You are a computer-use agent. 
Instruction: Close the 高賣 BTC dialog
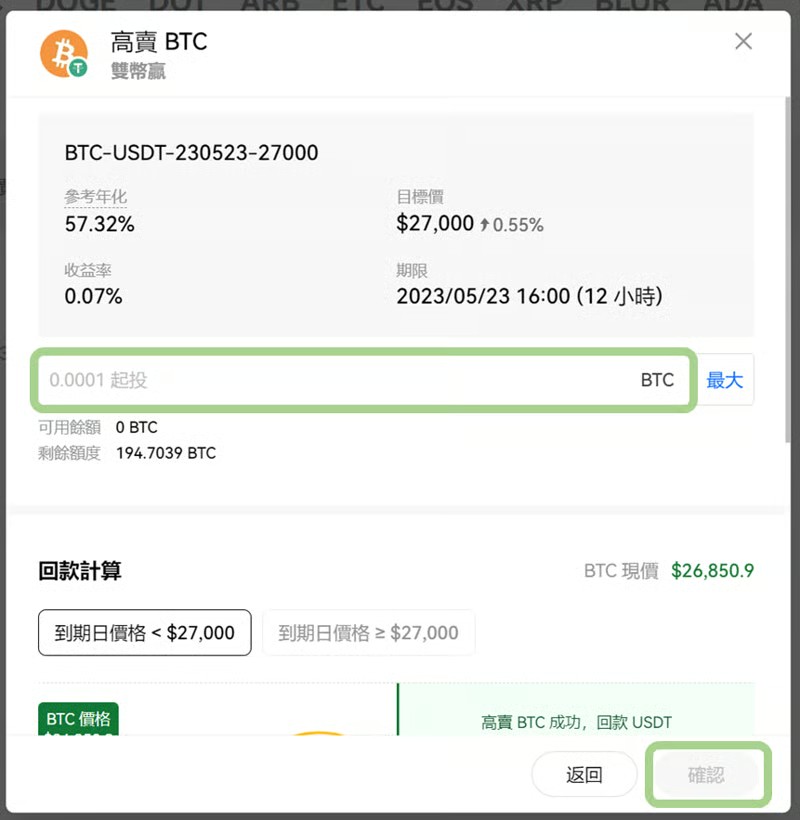[x=743, y=41]
